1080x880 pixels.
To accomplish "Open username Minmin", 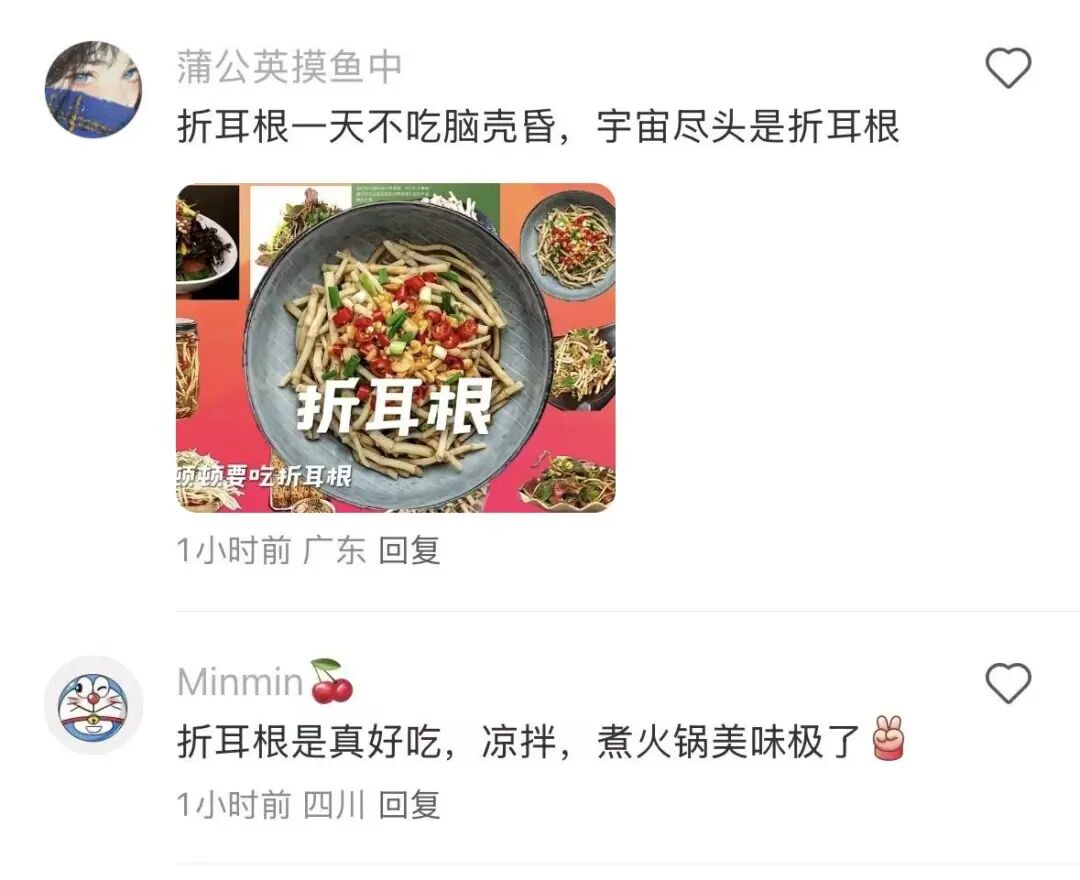I will pos(240,682).
